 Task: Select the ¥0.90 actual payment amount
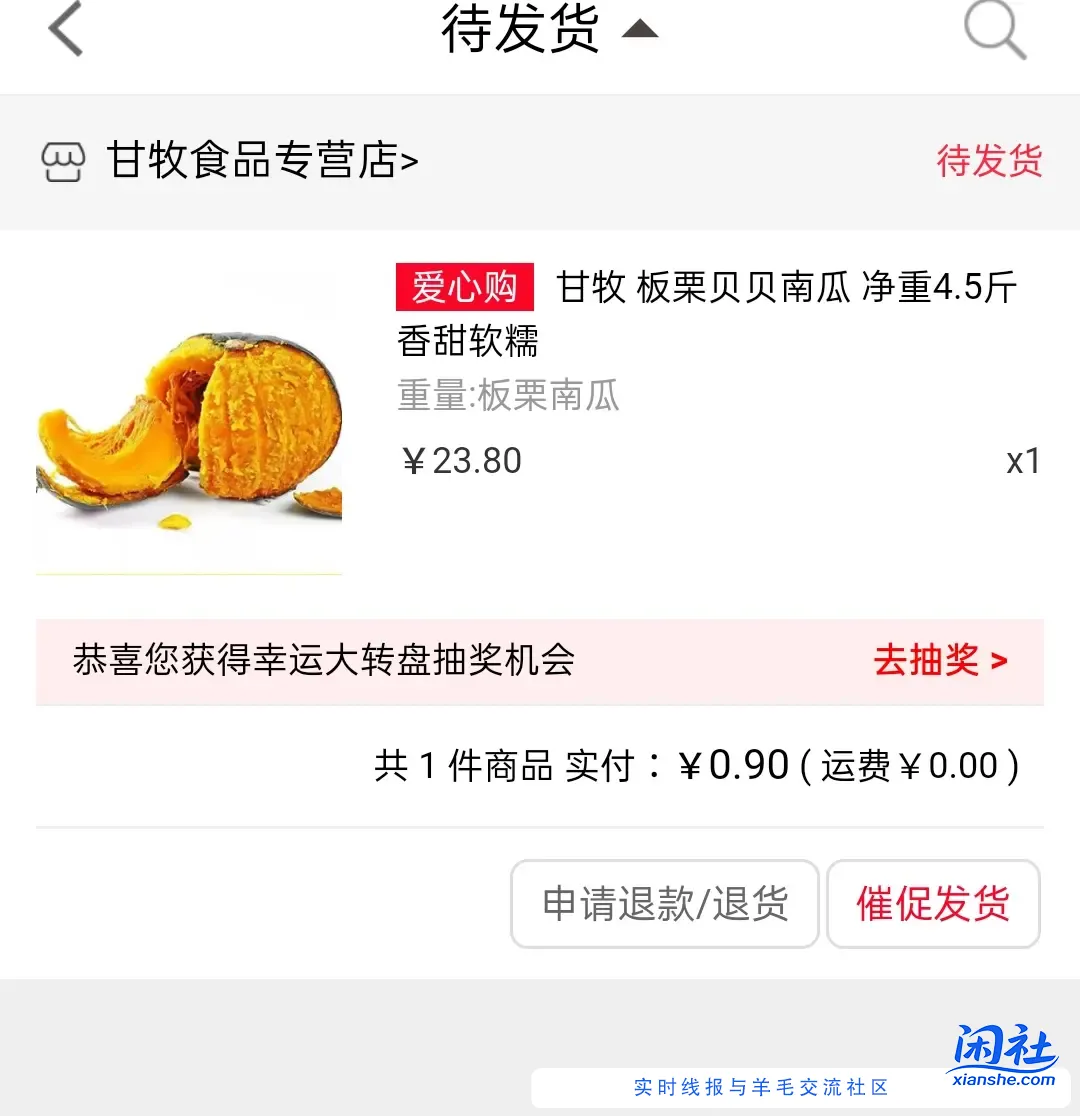coord(737,765)
